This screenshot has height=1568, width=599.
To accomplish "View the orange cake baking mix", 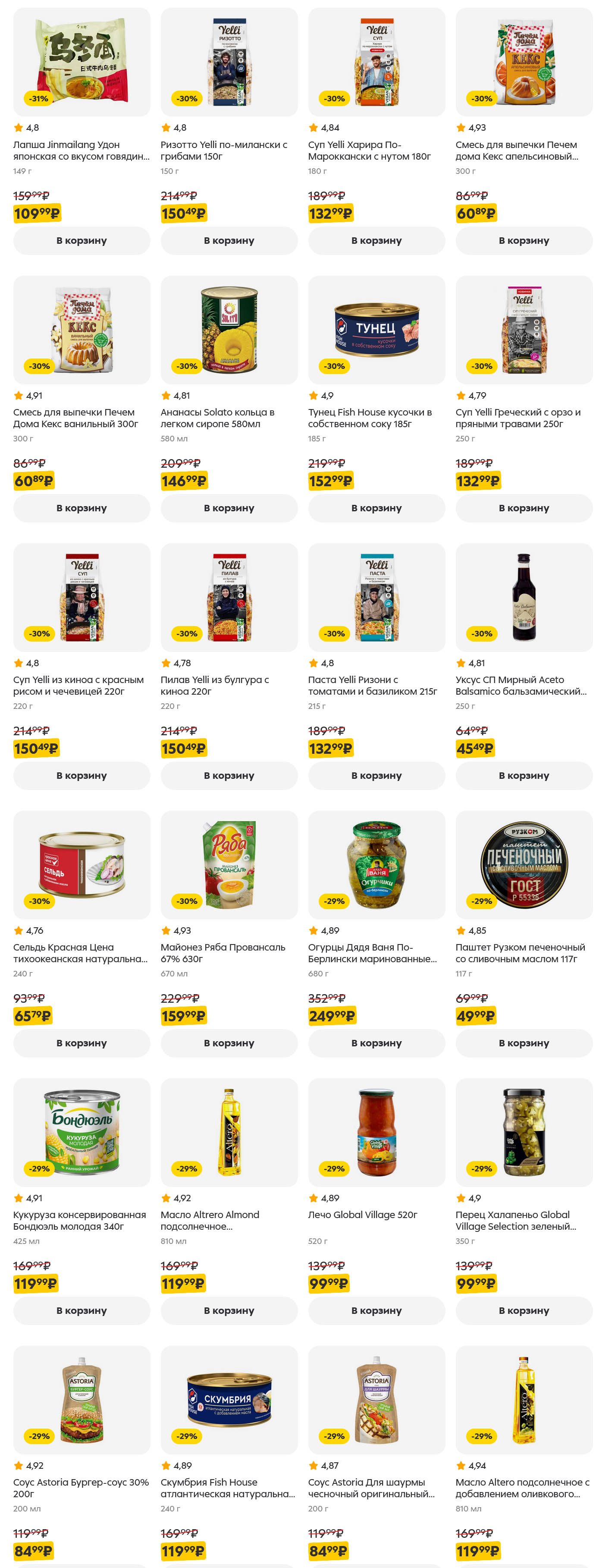I will (x=524, y=62).
